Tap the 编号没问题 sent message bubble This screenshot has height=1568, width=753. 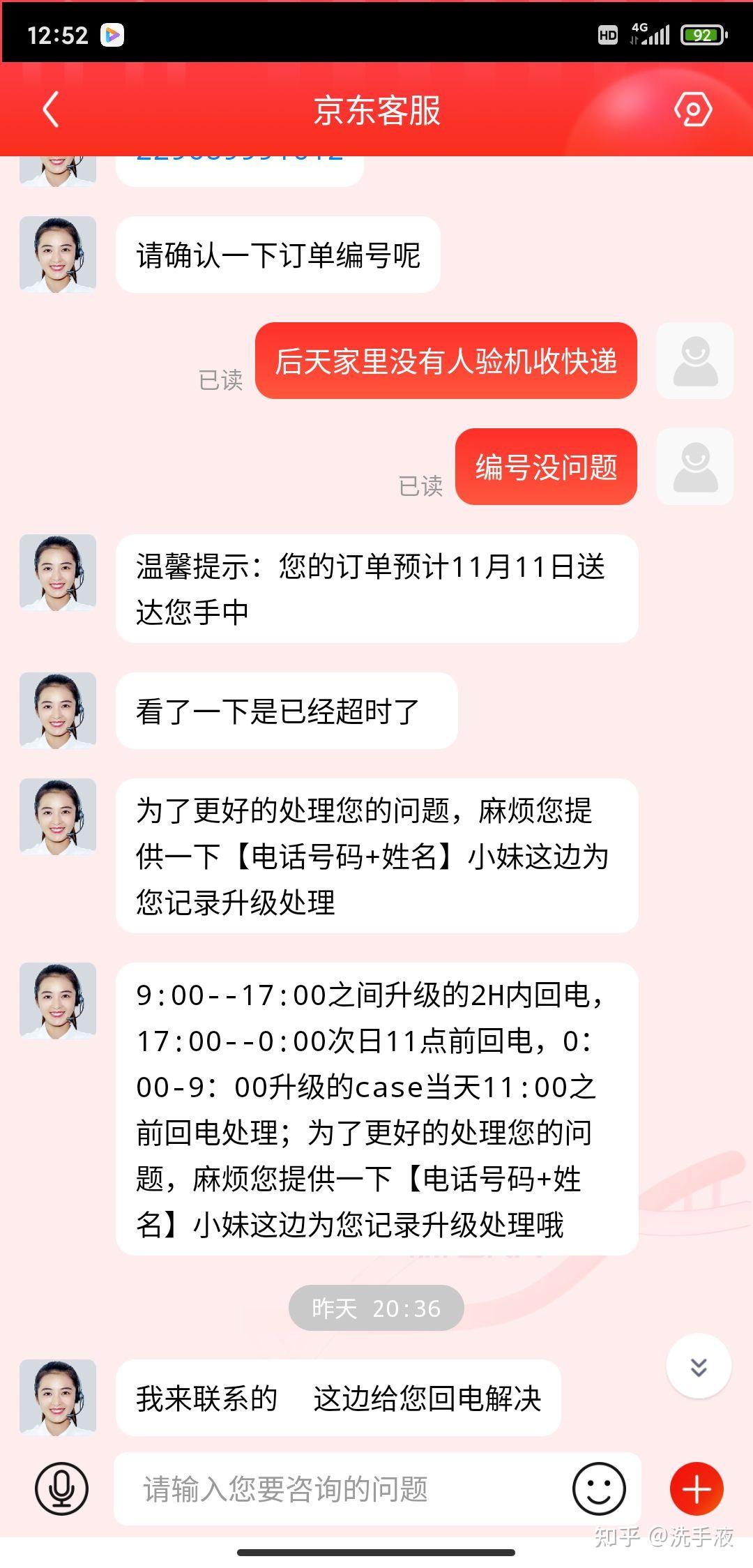click(x=546, y=467)
